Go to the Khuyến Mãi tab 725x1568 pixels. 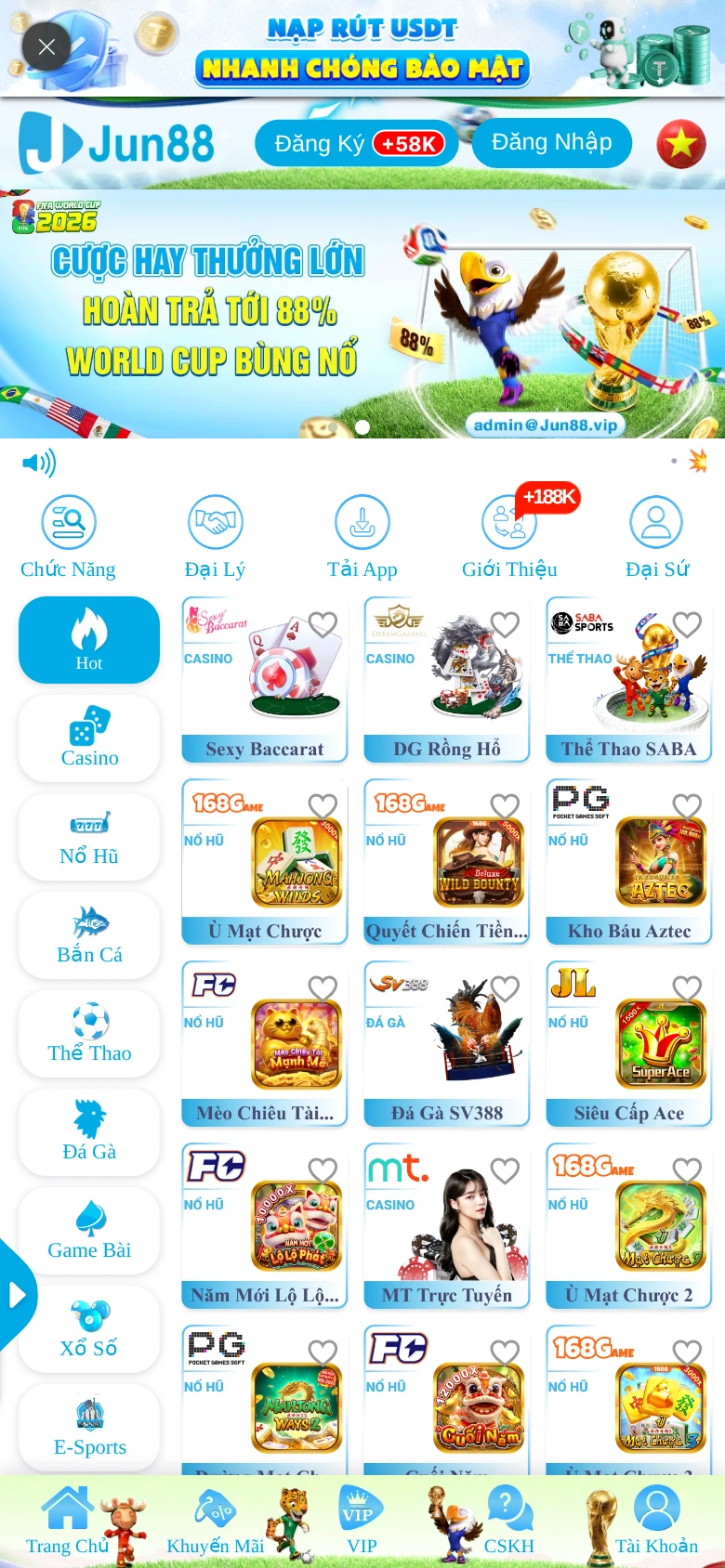tap(216, 1522)
